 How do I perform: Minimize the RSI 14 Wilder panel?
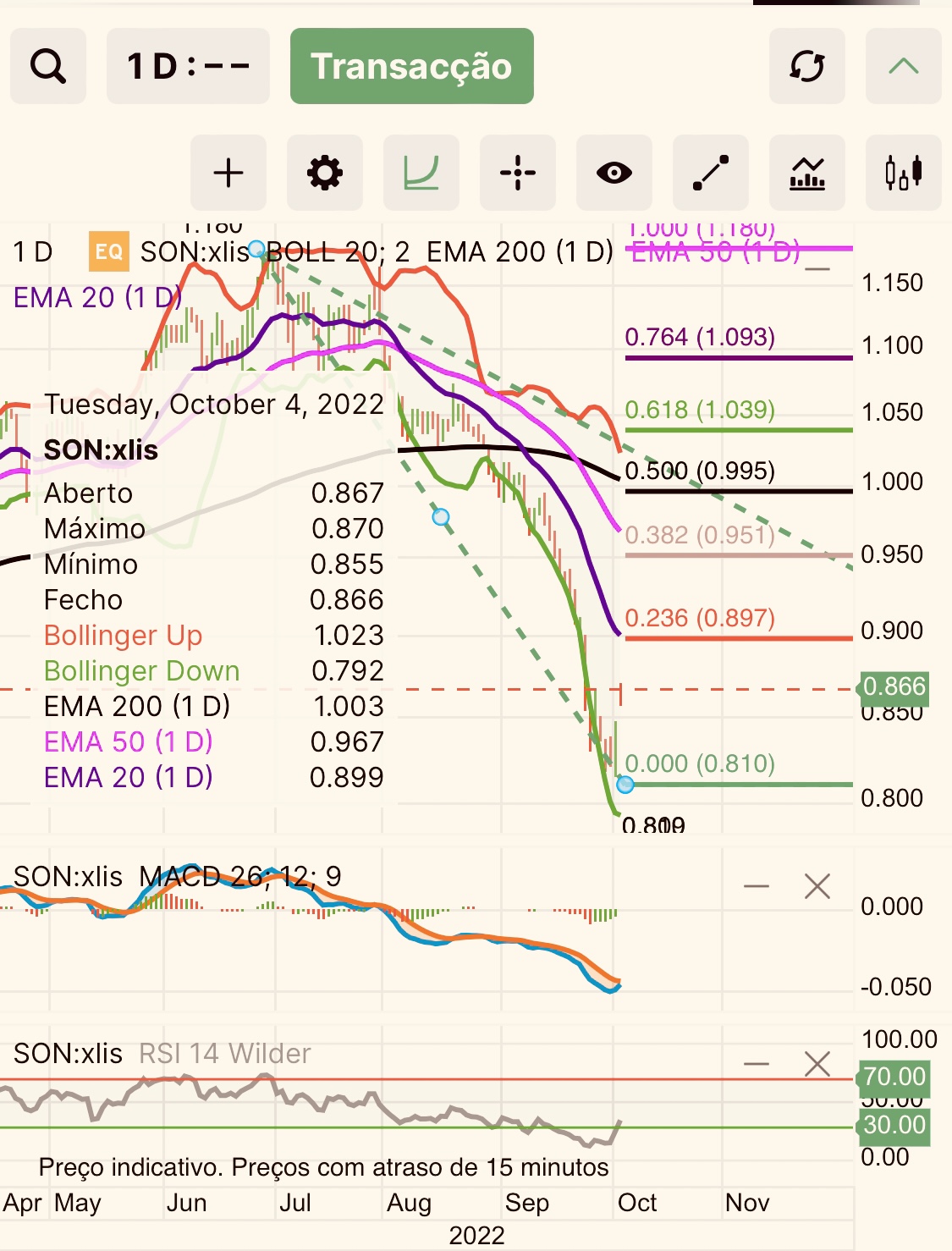click(756, 1064)
